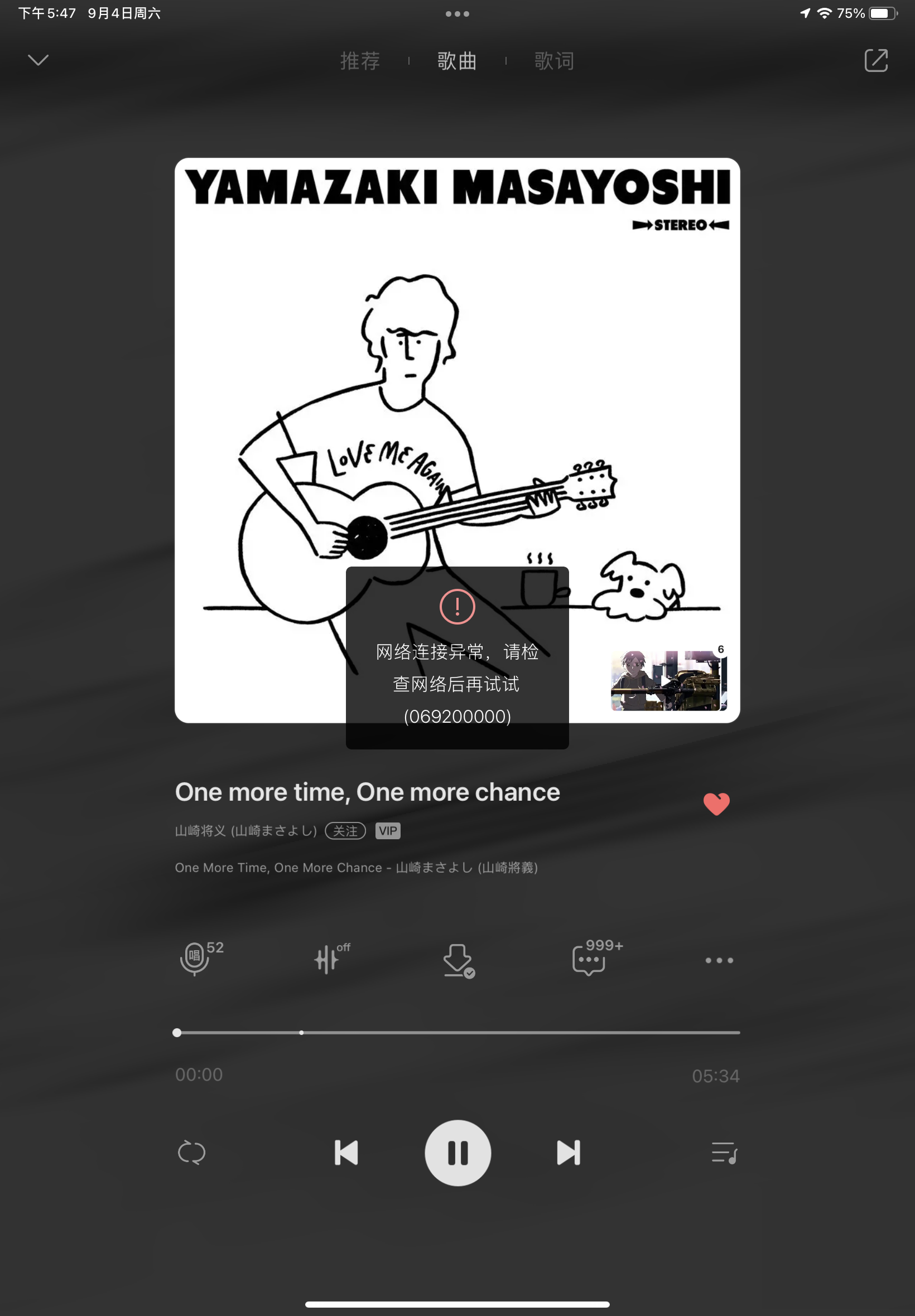Screen dimensions: 915x1316
Task: Pause the current song
Action: click(x=458, y=1153)
